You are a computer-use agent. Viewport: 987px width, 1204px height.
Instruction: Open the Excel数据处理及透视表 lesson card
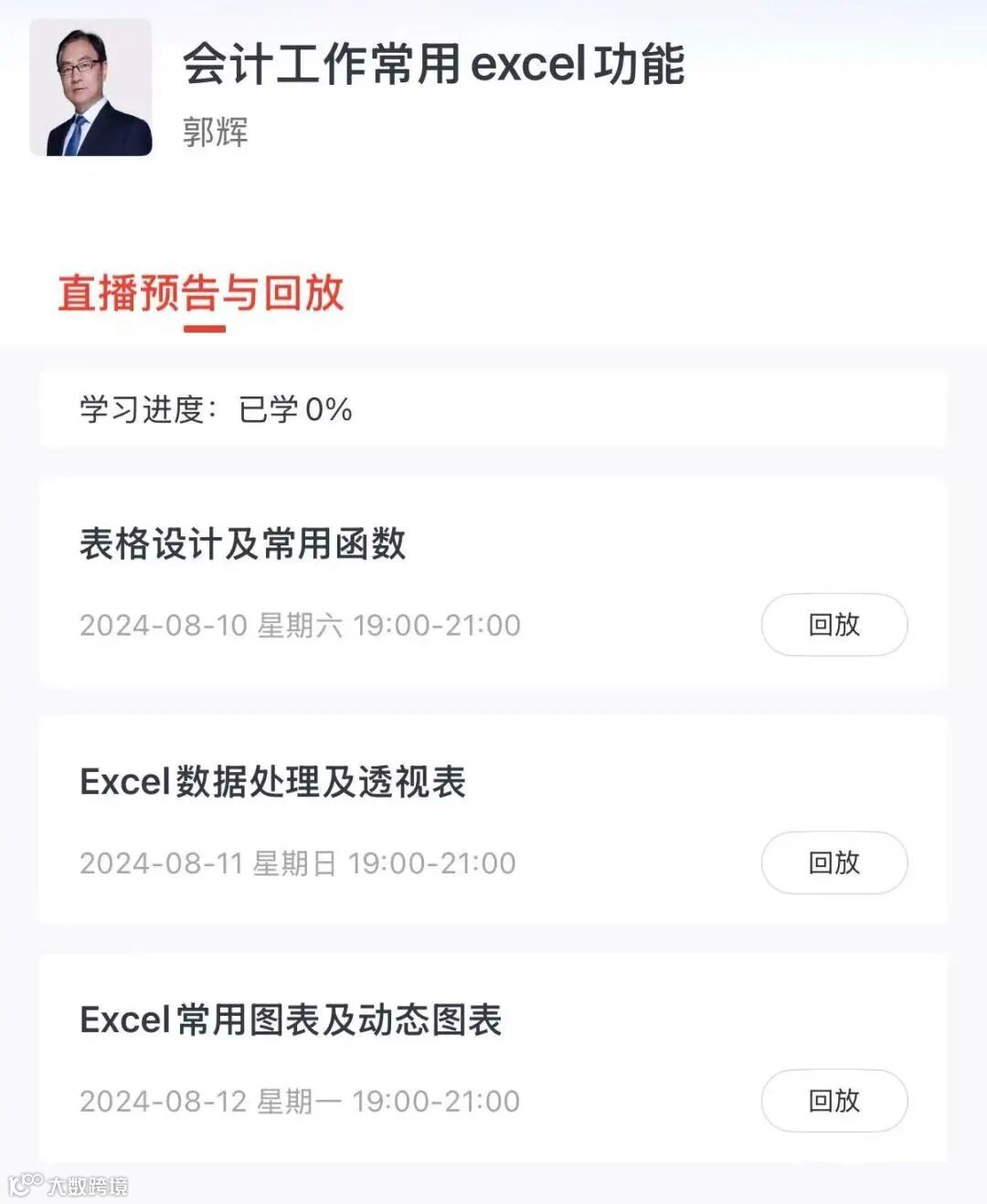coord(493,819)
